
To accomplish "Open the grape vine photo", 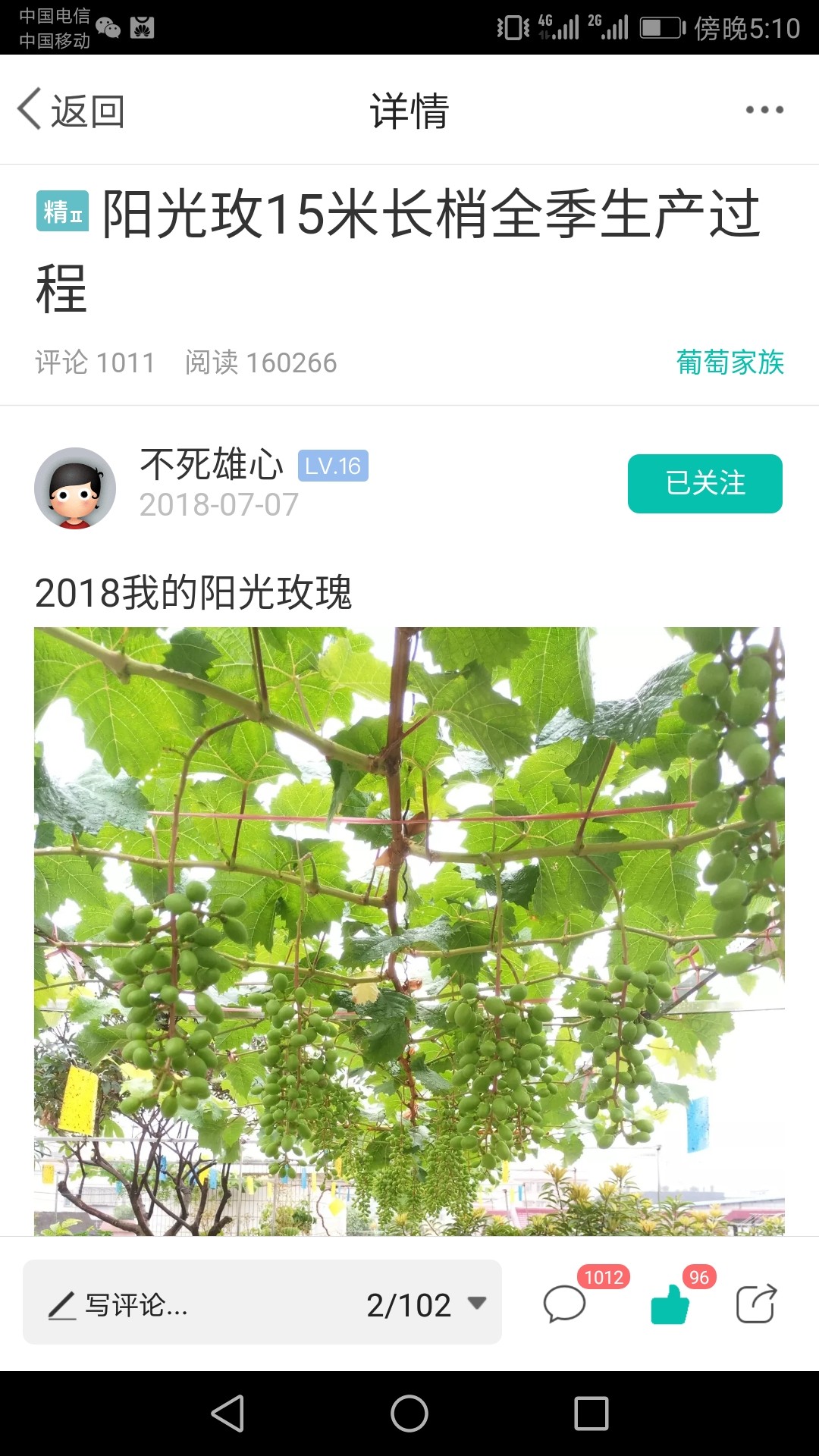I will click(x=409, y=931).
